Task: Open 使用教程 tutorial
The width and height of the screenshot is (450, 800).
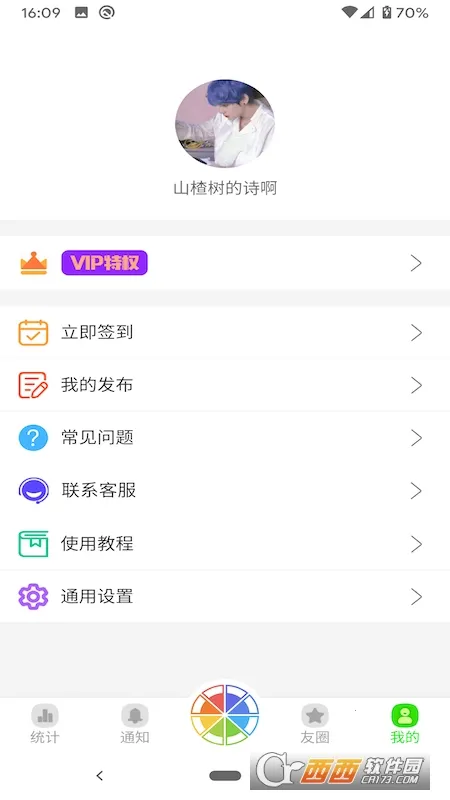Action: [225, 543]
